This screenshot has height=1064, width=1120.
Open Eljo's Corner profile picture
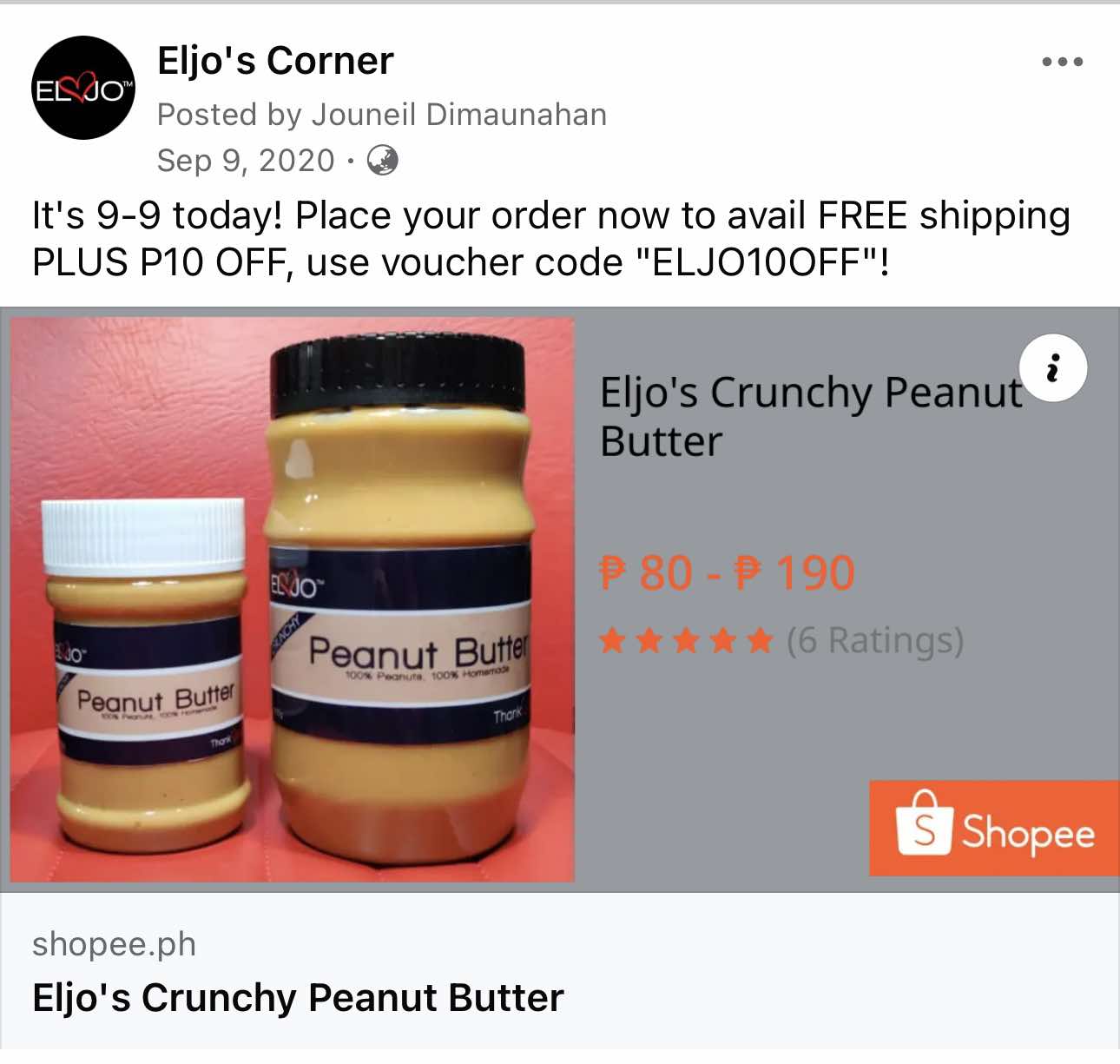[x=83, y=88]
